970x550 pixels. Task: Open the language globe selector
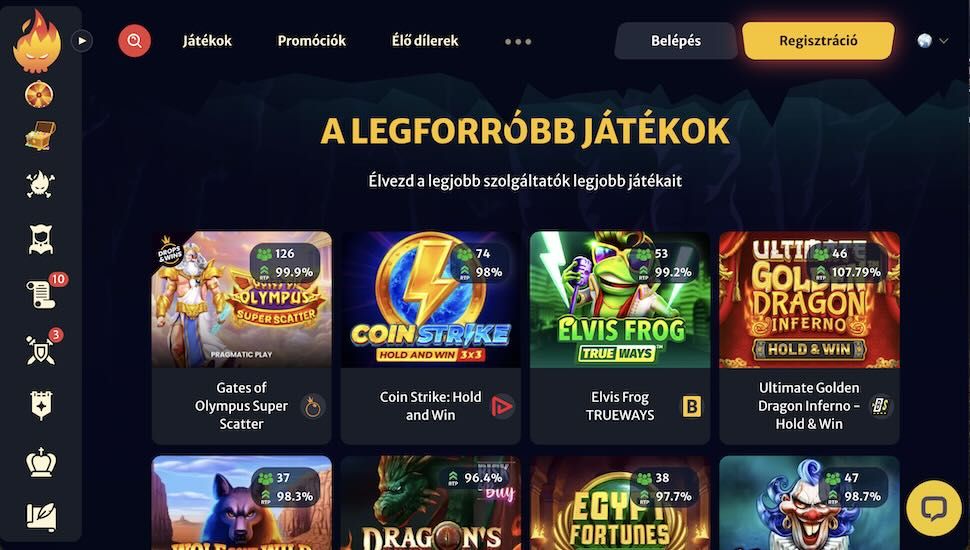click(924, 41)
